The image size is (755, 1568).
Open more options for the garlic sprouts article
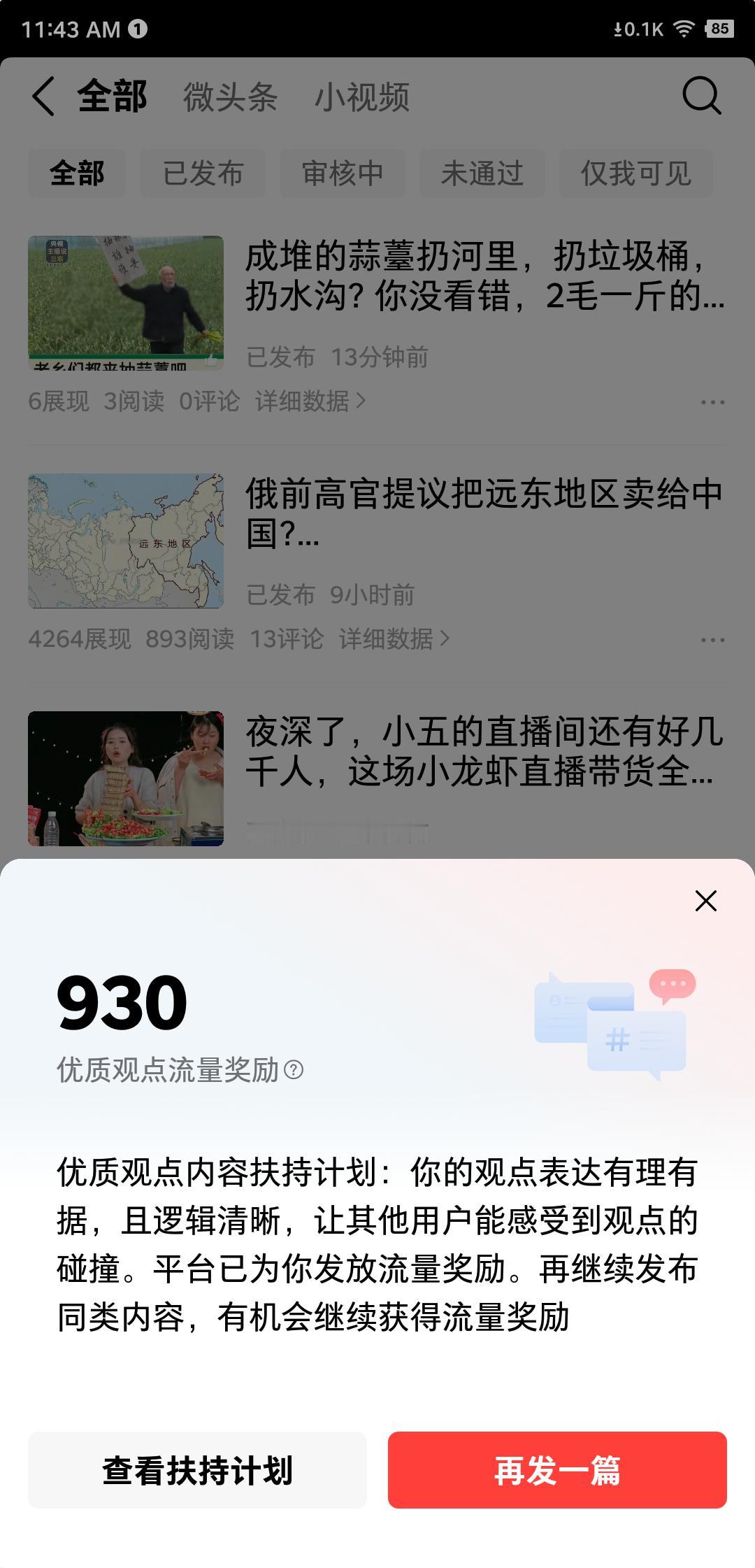coord(712,401)
